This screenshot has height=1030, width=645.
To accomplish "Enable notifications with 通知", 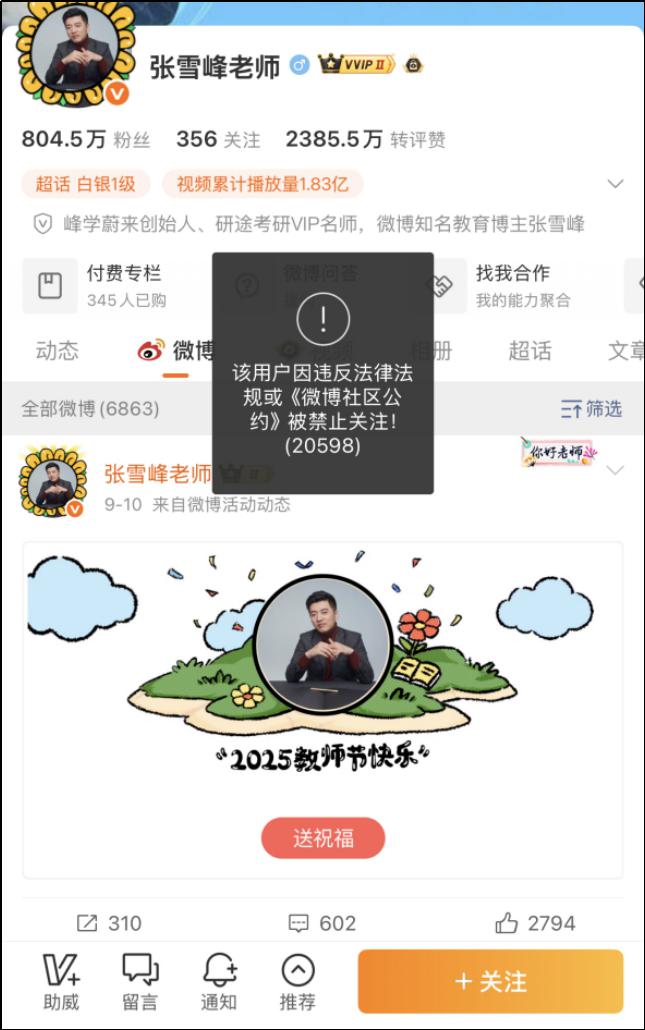I will pos(219,981).
